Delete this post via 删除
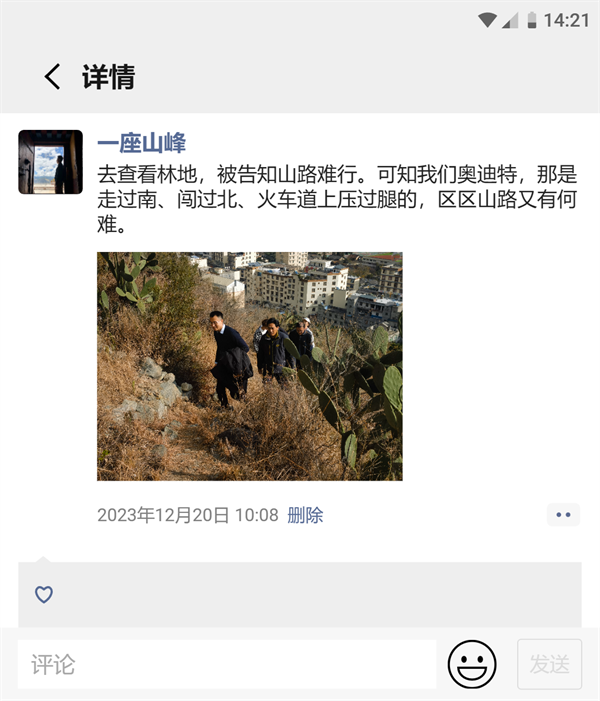The width and height of the screenshot is (600, 701). [x=305, y=515]
